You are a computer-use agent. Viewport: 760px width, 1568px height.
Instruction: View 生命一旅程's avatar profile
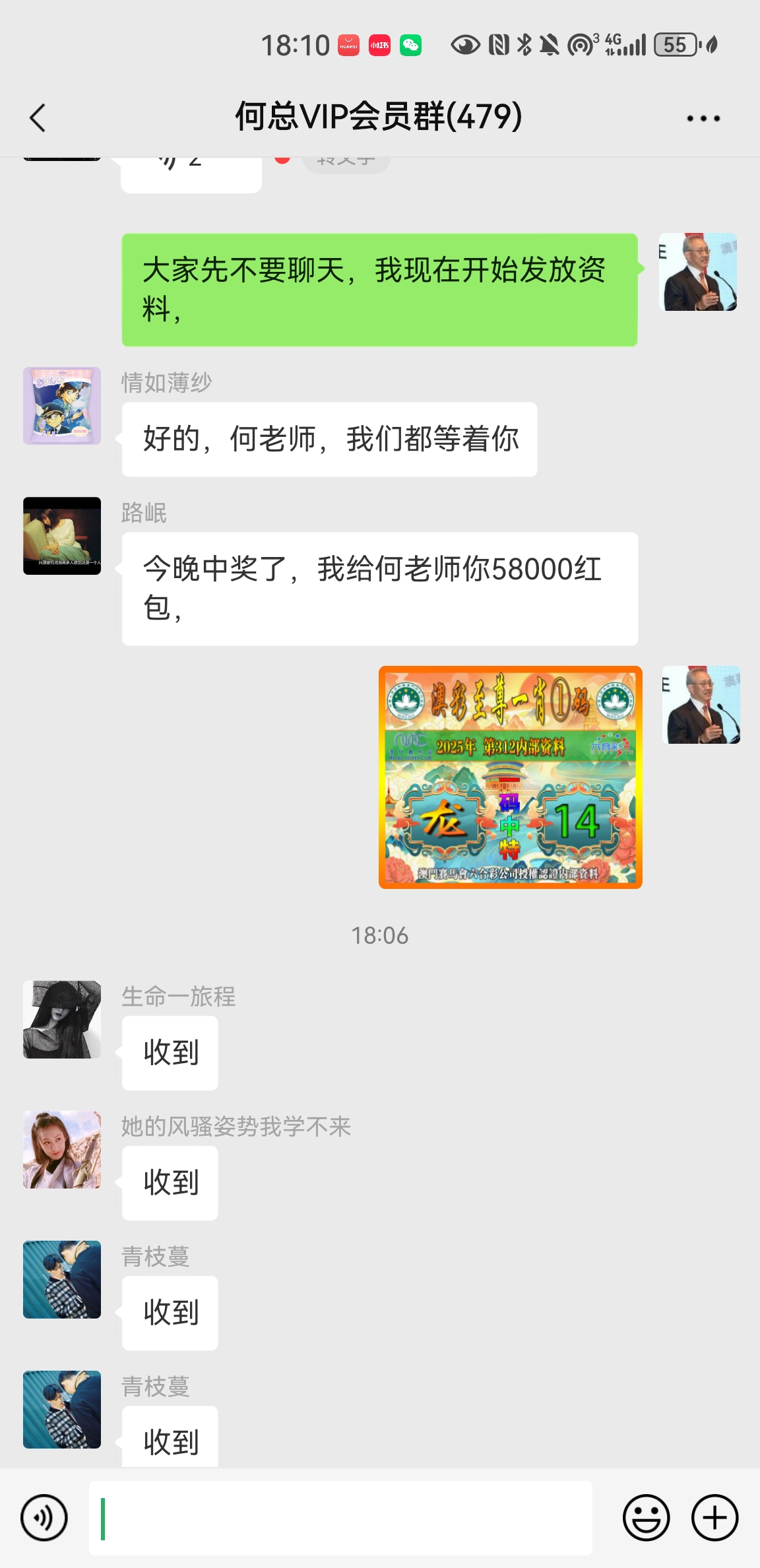(x=62, y=1019)
